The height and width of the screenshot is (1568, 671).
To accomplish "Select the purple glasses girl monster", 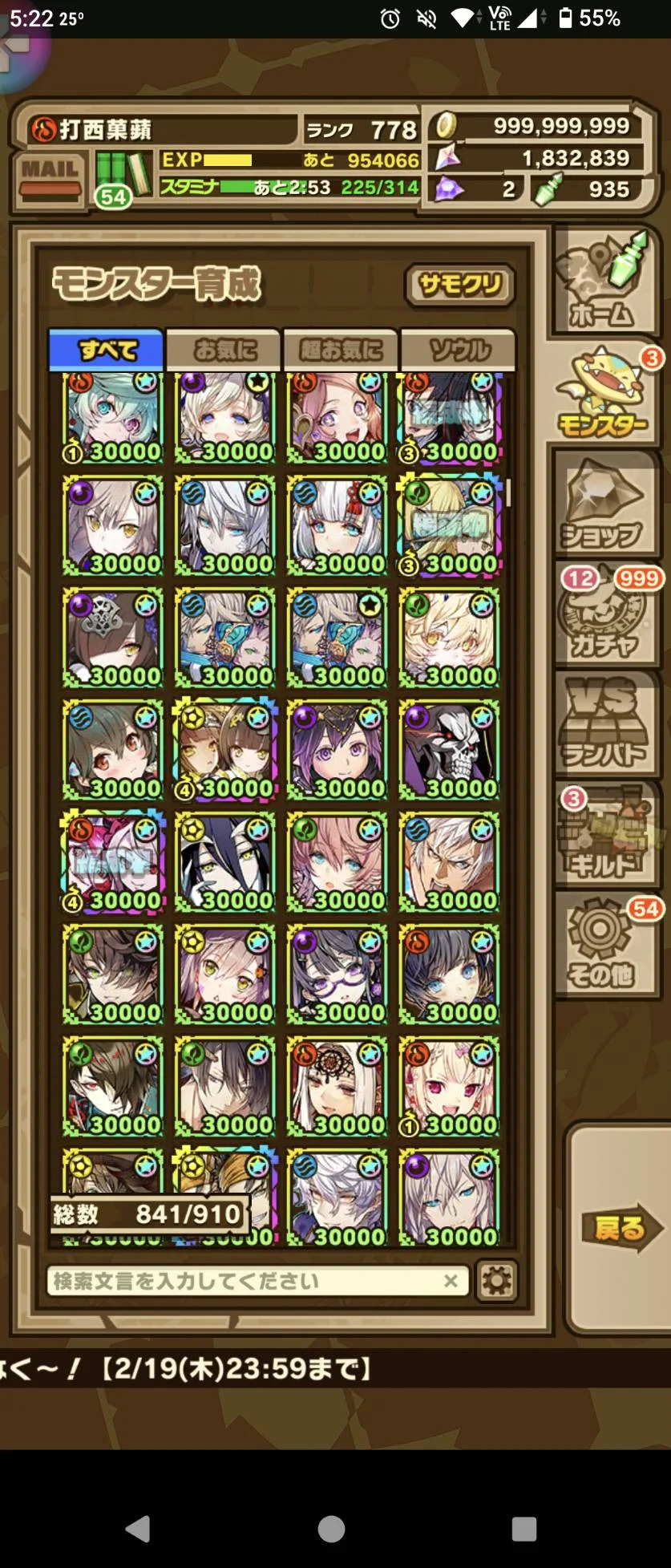I will 337,974.
